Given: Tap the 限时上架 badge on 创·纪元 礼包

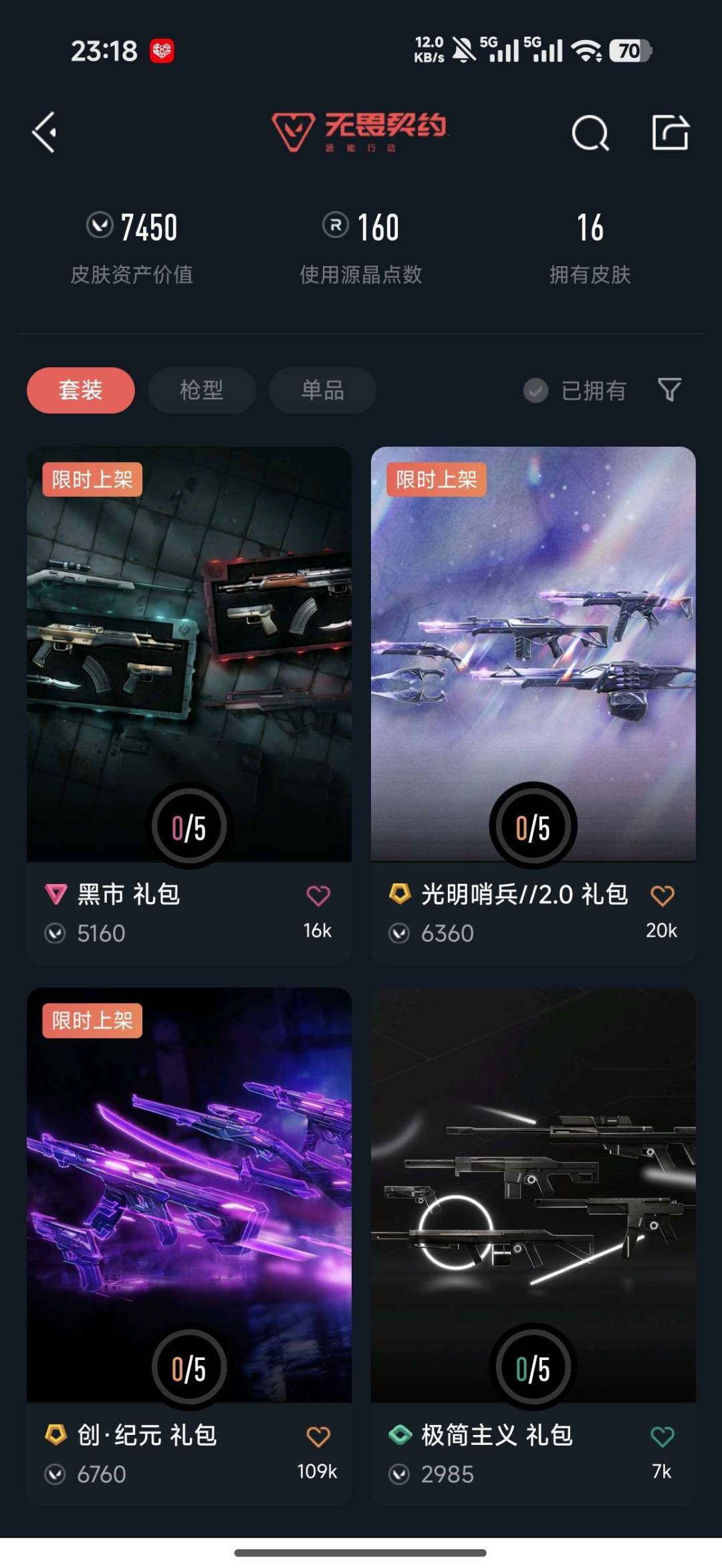Looking at the screenshot, I should (x=93, y=1020).
